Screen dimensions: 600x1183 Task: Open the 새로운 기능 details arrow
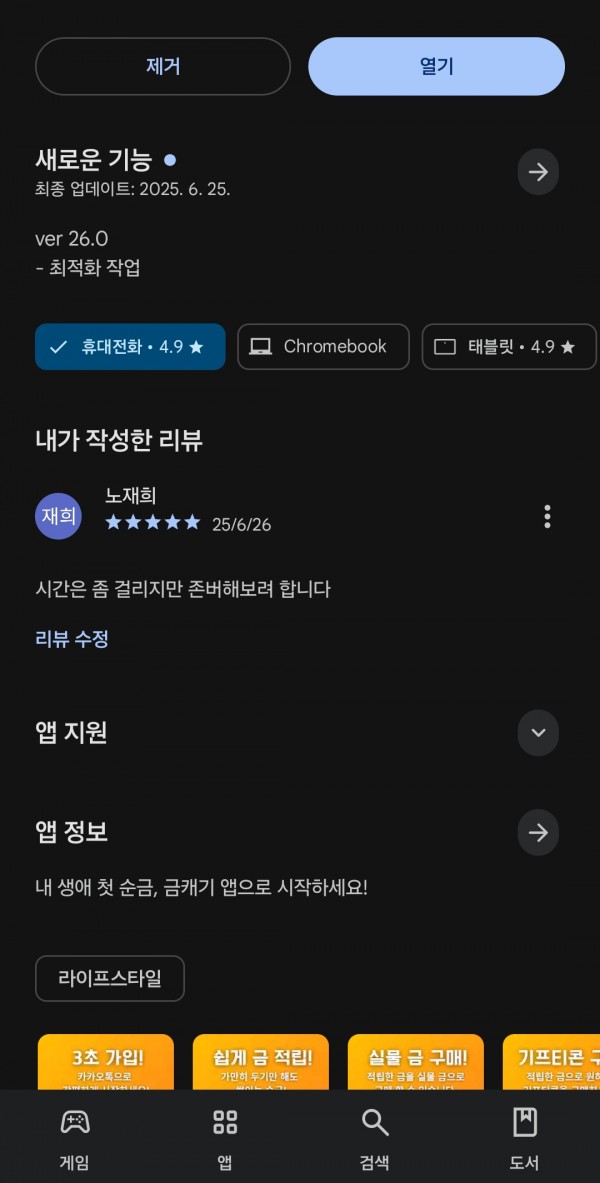538,172
